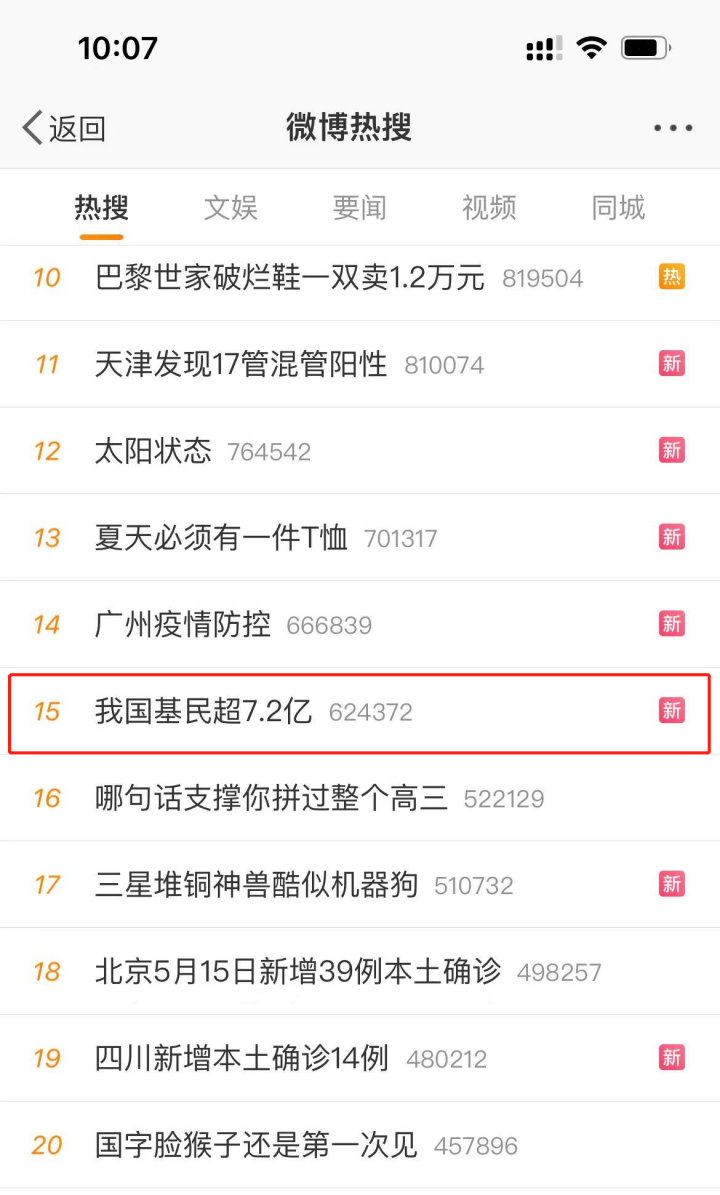Image resolution: width=720 pixels, height=1195 pixels.
Task: Select the 视频 tab
Action: [x=489, y=208]
